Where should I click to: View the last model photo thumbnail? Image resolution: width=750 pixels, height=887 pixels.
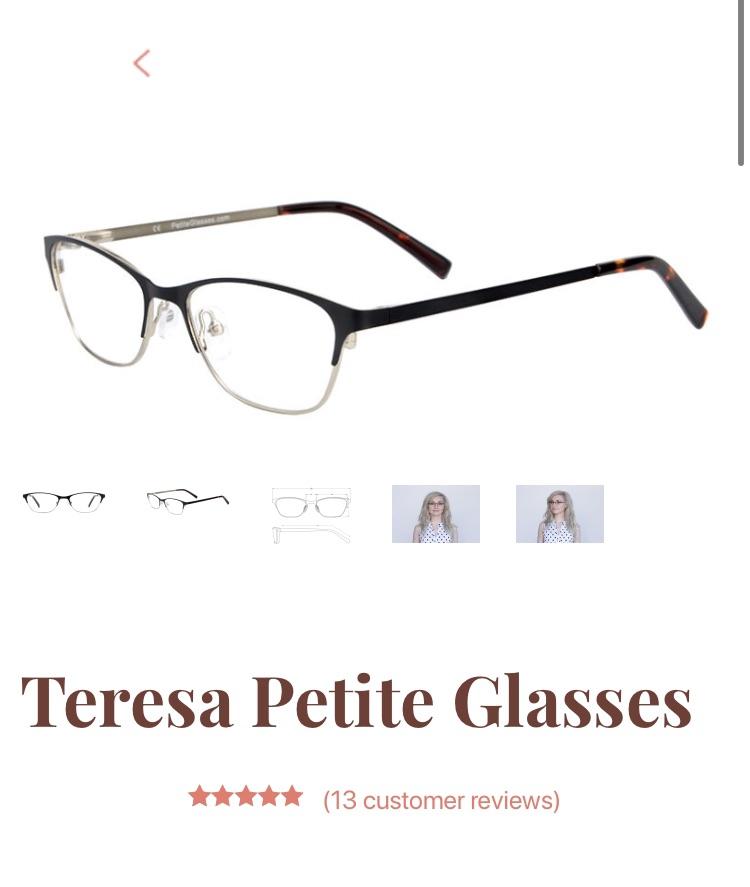coord(559,514)
